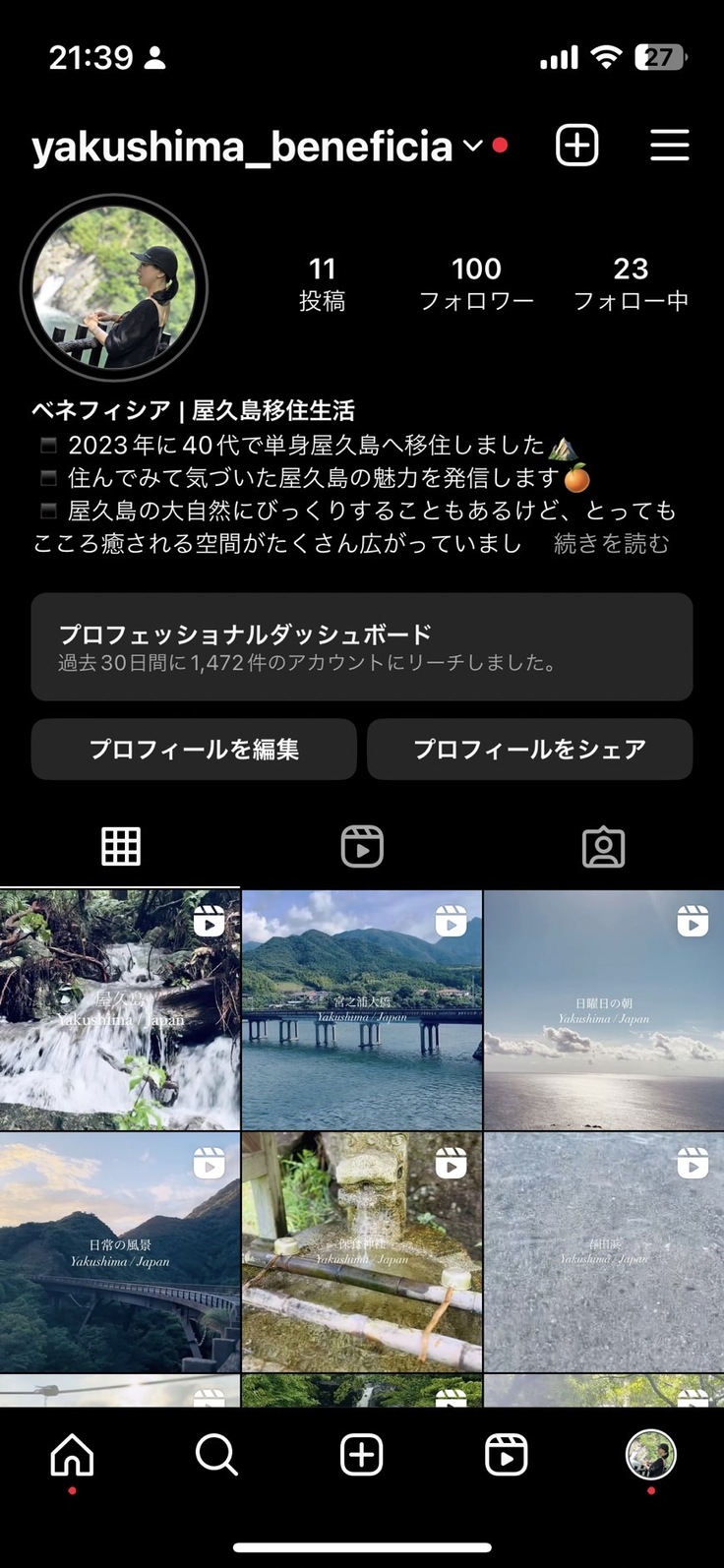724x1568 pixels.
Task: Open the Reels tab in bottom bar
Action: [506, 1455]
